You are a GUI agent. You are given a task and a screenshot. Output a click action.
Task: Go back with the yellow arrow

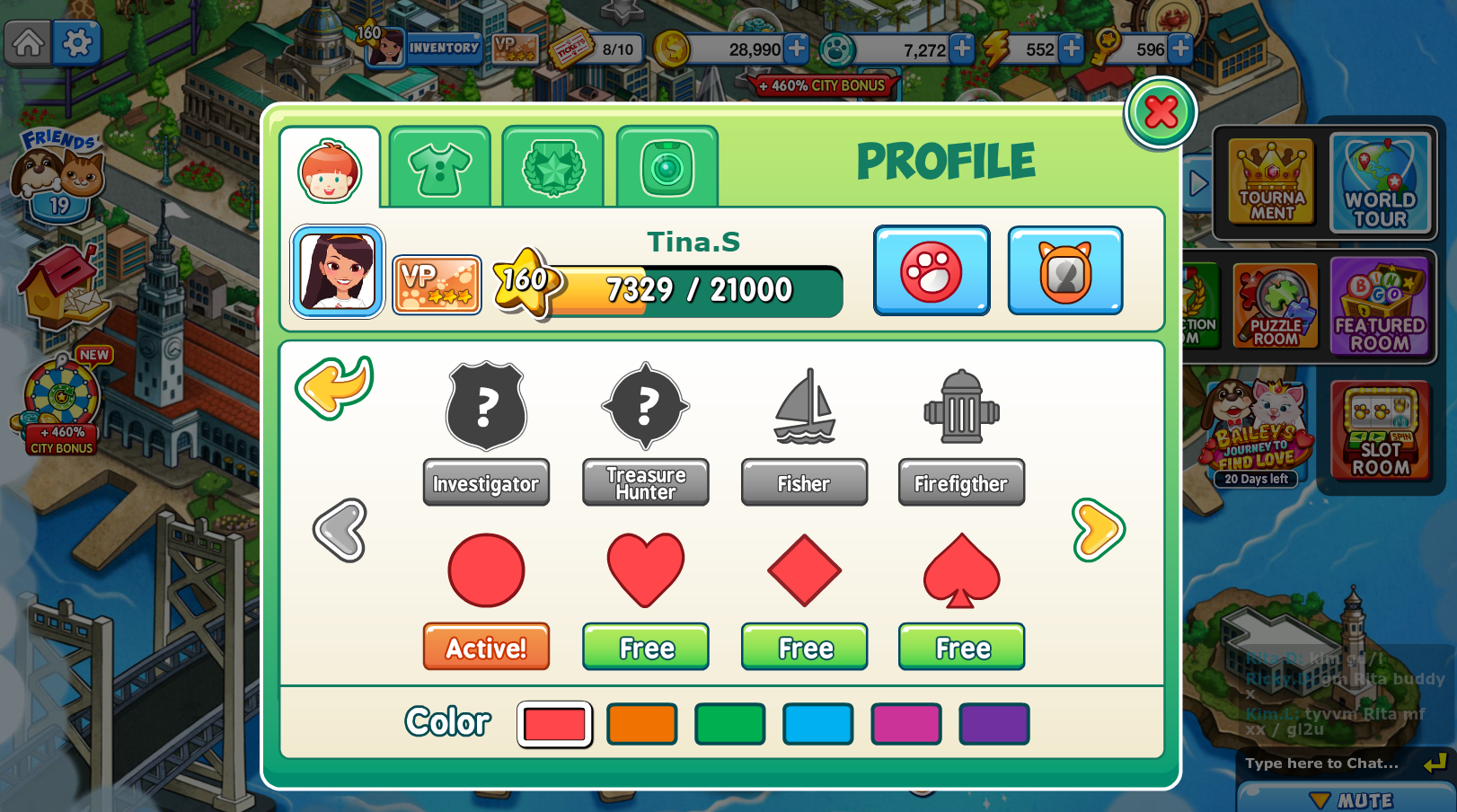334,388
